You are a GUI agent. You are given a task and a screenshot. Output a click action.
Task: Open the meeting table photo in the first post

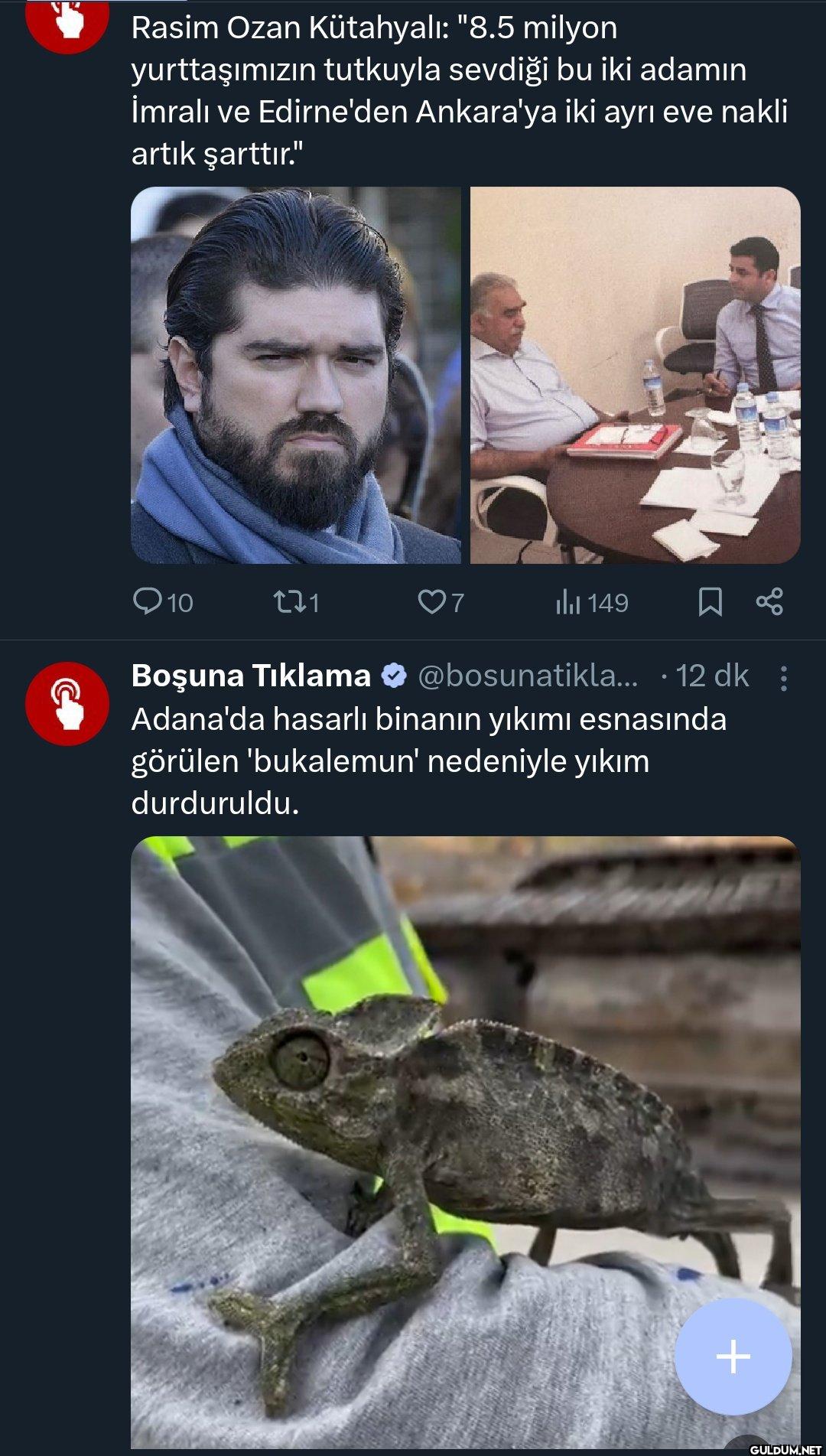(635, 375)
